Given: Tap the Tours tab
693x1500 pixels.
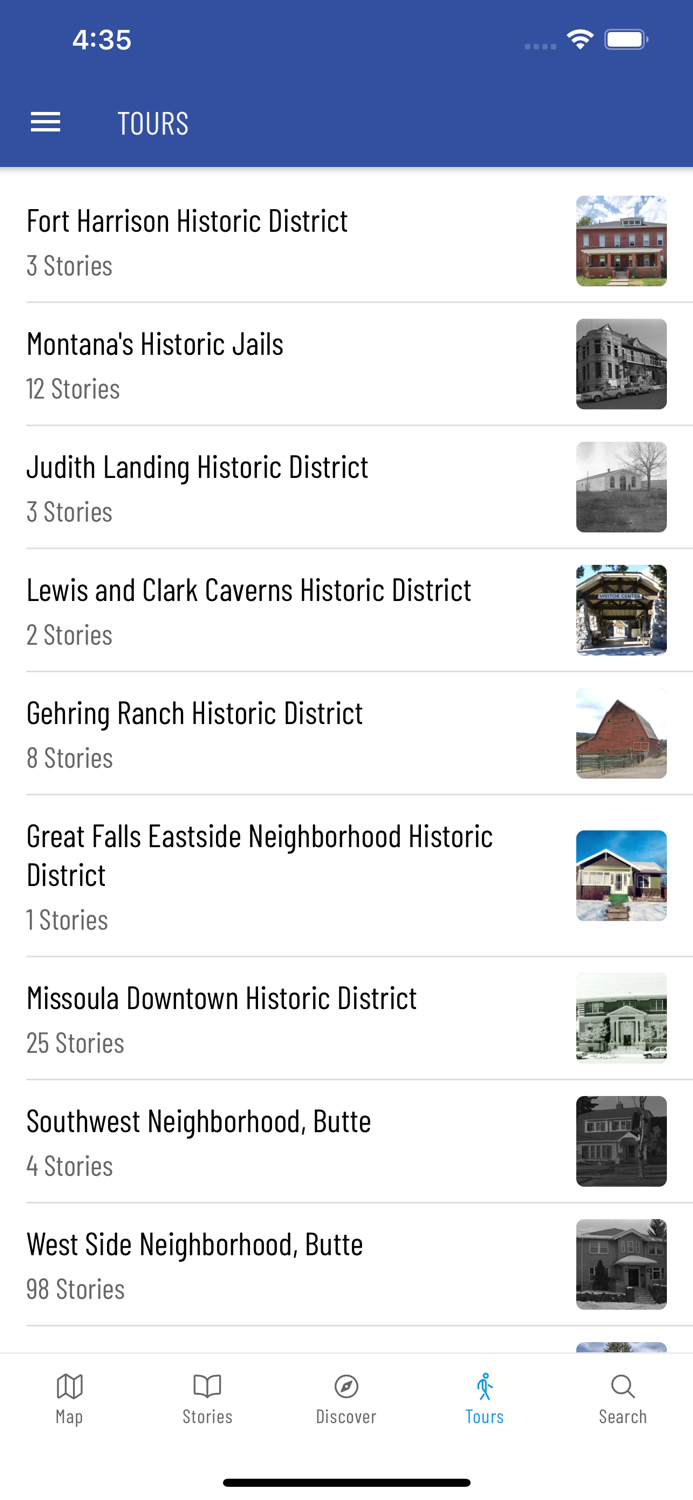Looking at the screenshot, I should 484,1398.
